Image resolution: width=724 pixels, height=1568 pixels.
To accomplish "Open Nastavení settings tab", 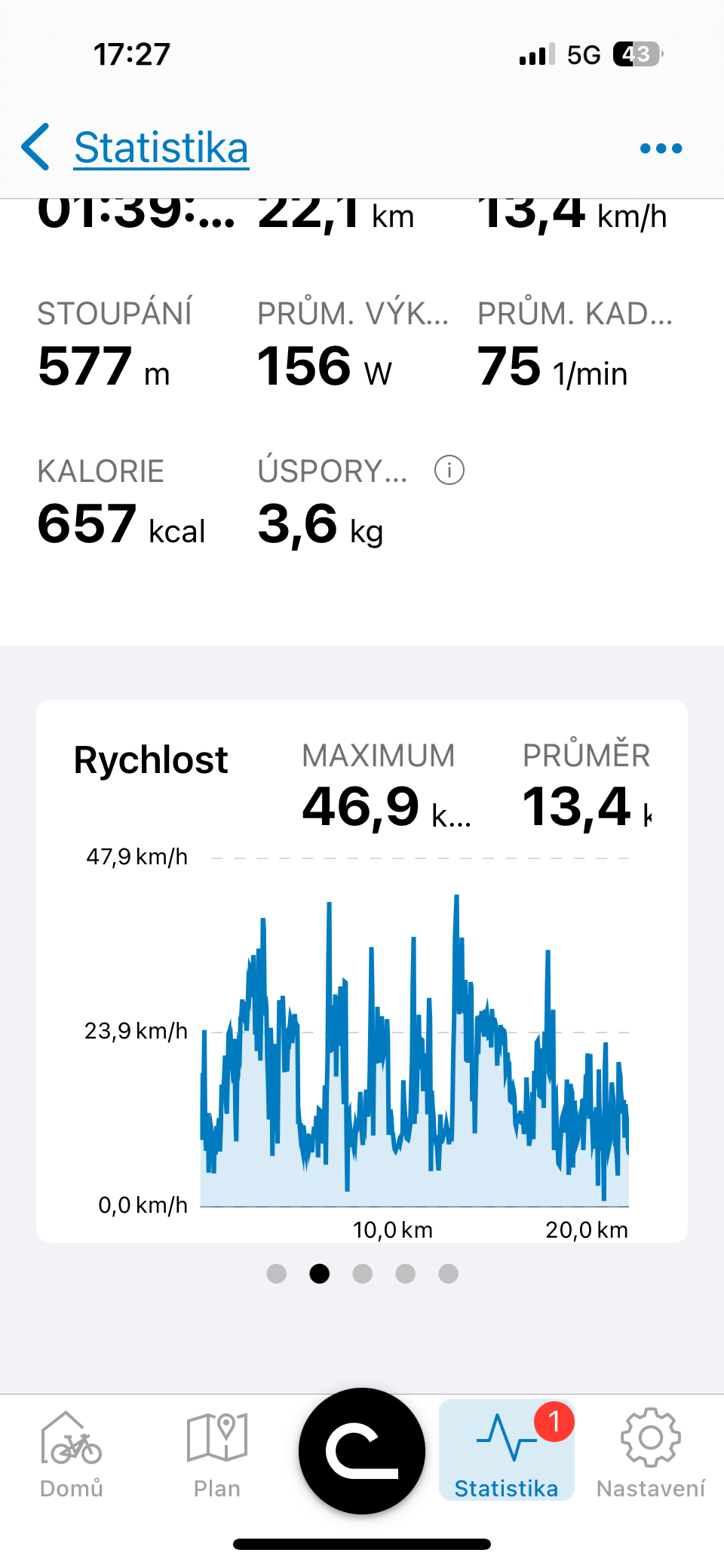I will tap(650, 1453).
